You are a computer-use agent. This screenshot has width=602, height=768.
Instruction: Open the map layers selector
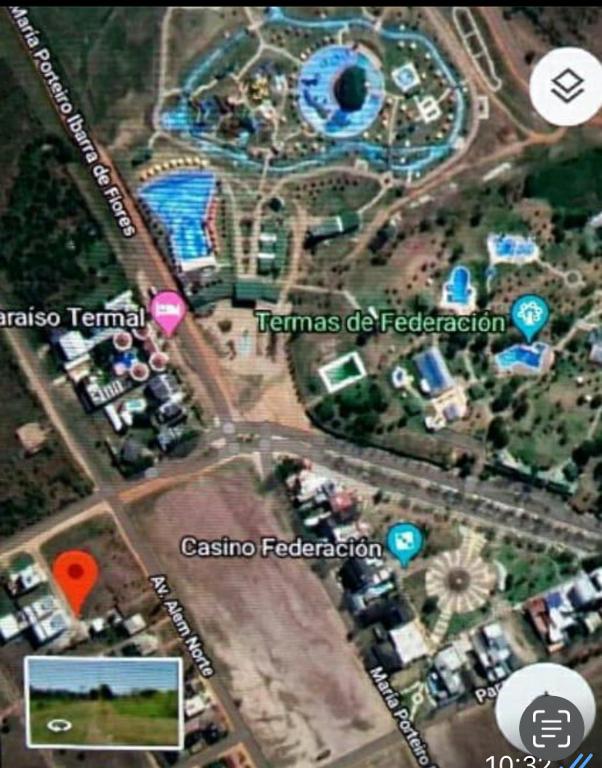pos(567,86)
